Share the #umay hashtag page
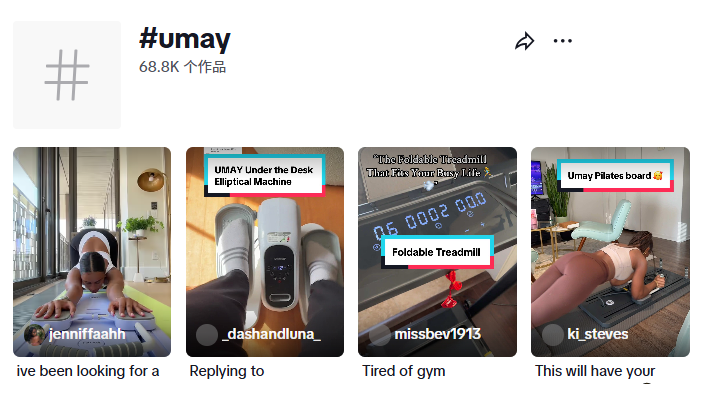Image resolution: width=702 pixels, height=405 pixels. (524, 41)
